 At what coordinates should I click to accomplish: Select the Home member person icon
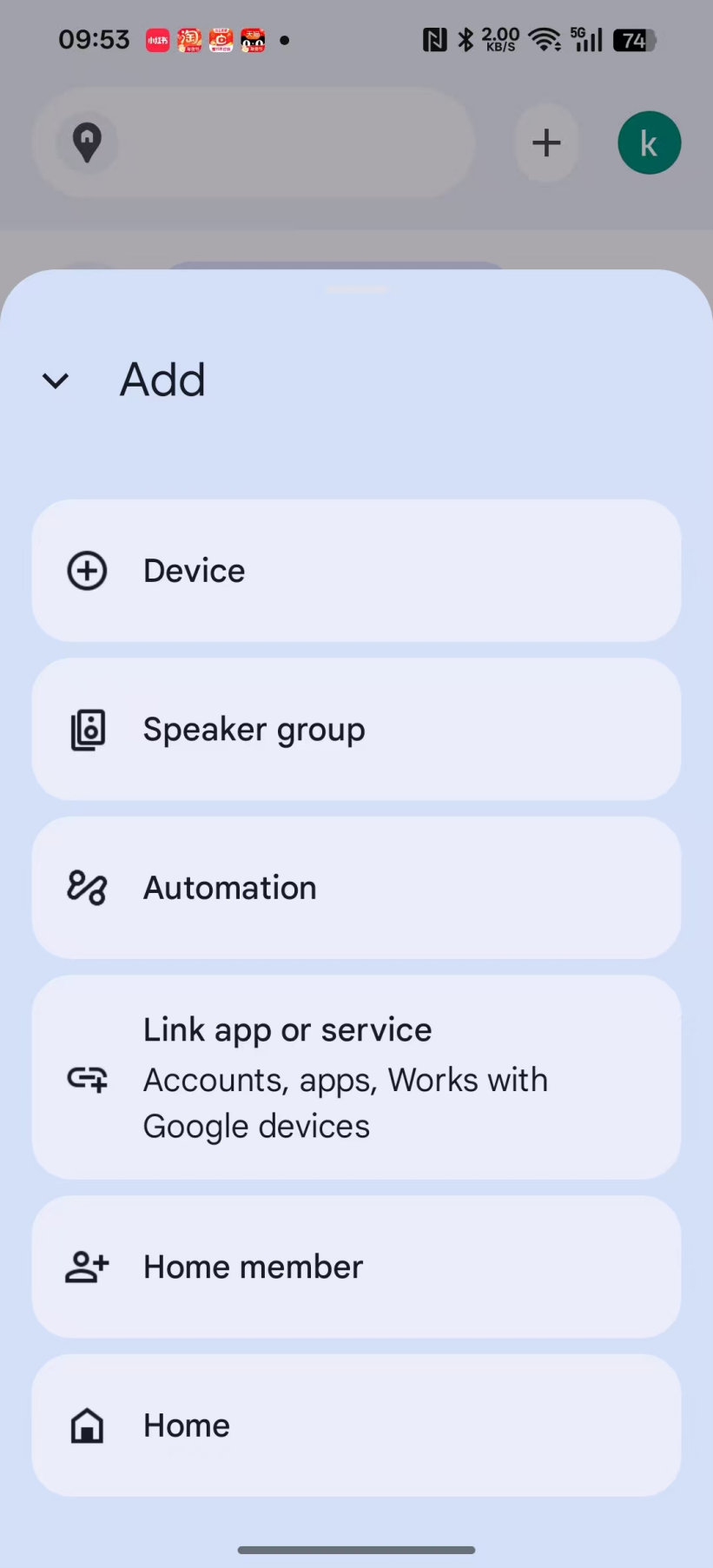point(87,1267)
